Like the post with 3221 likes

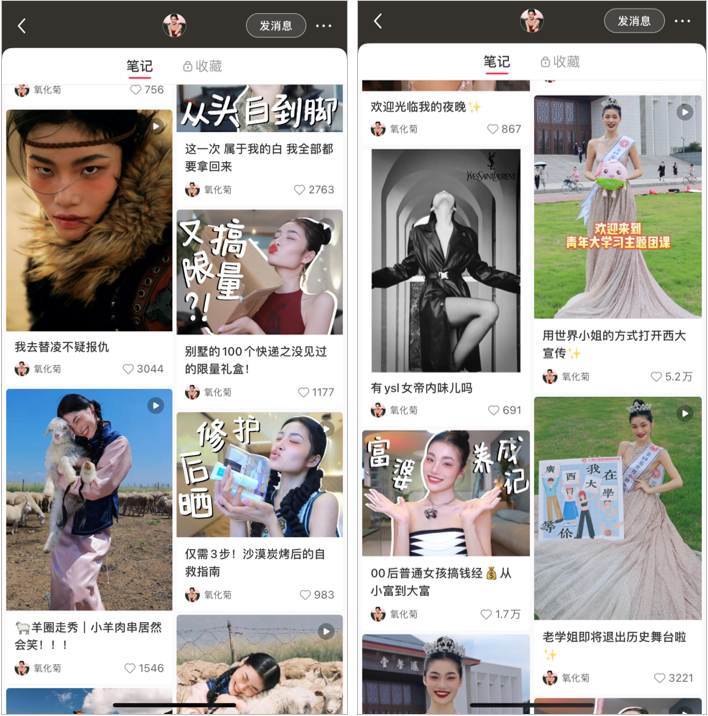tap(657, 678)
